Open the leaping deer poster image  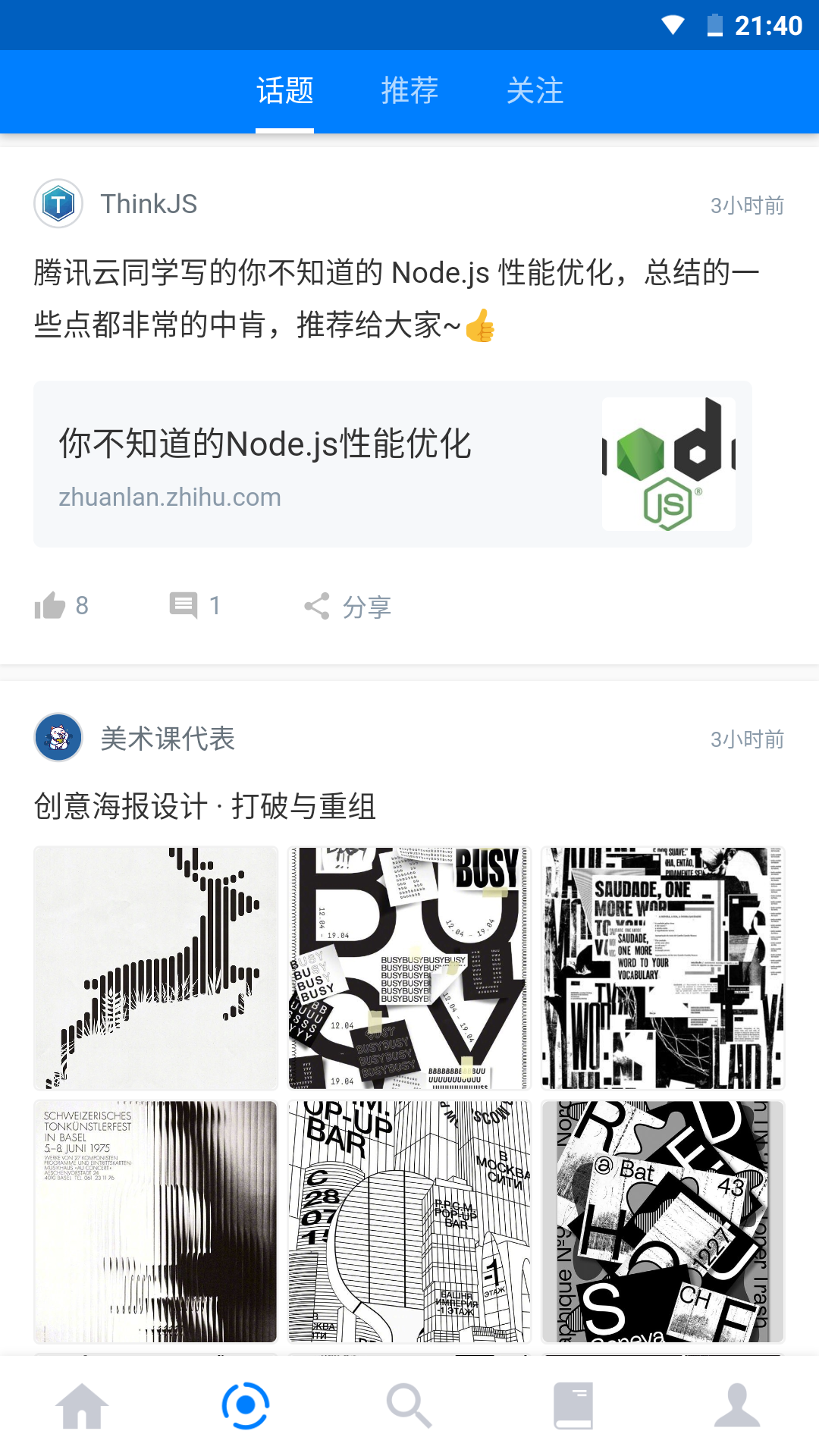155,968
